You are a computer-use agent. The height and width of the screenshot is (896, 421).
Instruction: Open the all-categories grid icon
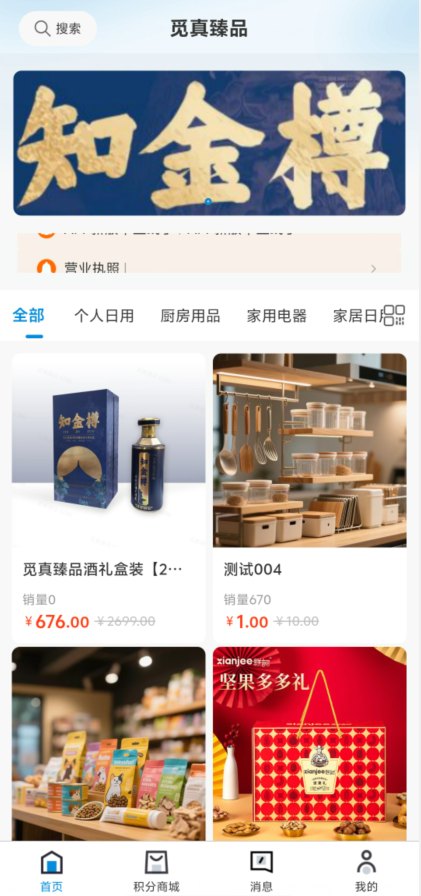click(x=394, y=315)
